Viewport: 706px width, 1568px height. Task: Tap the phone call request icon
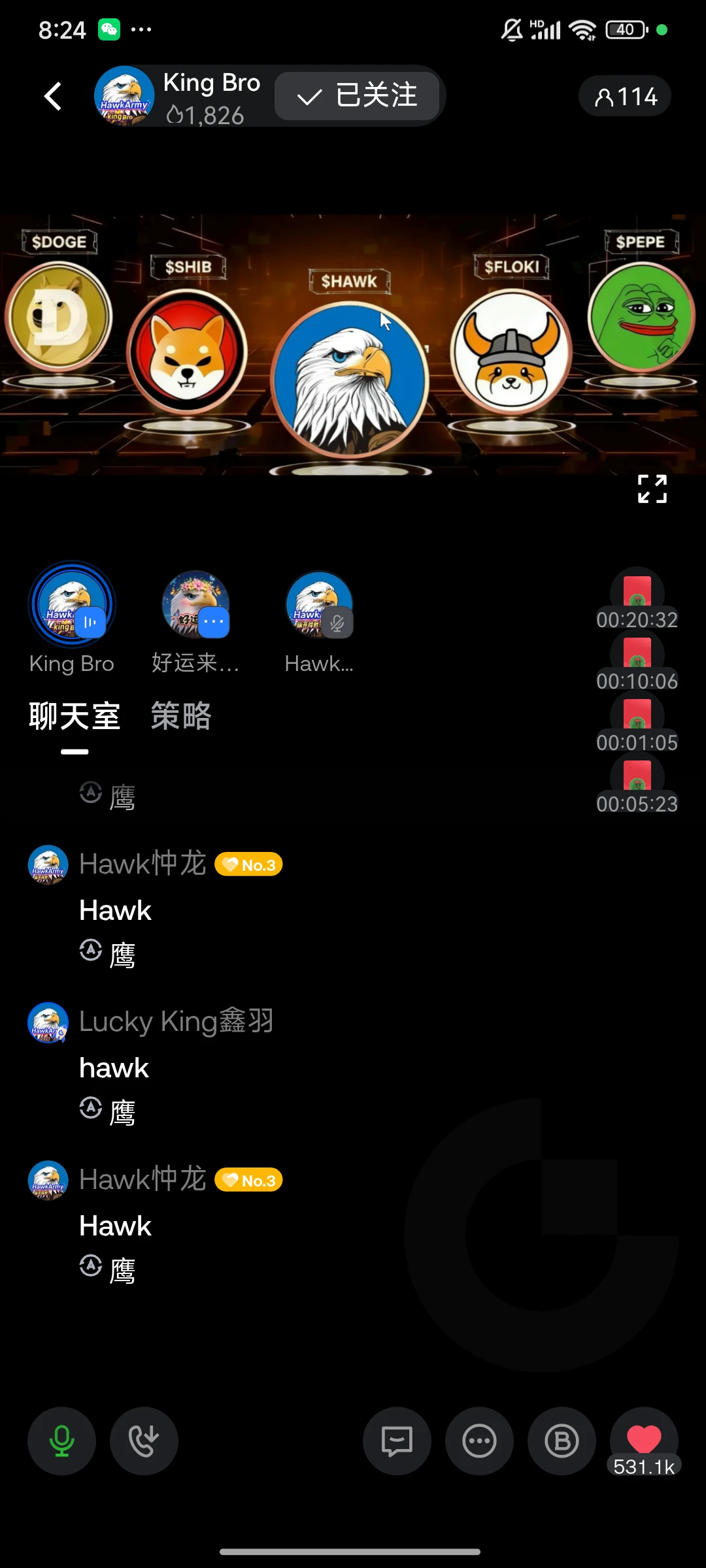(x=144, y=1441)
